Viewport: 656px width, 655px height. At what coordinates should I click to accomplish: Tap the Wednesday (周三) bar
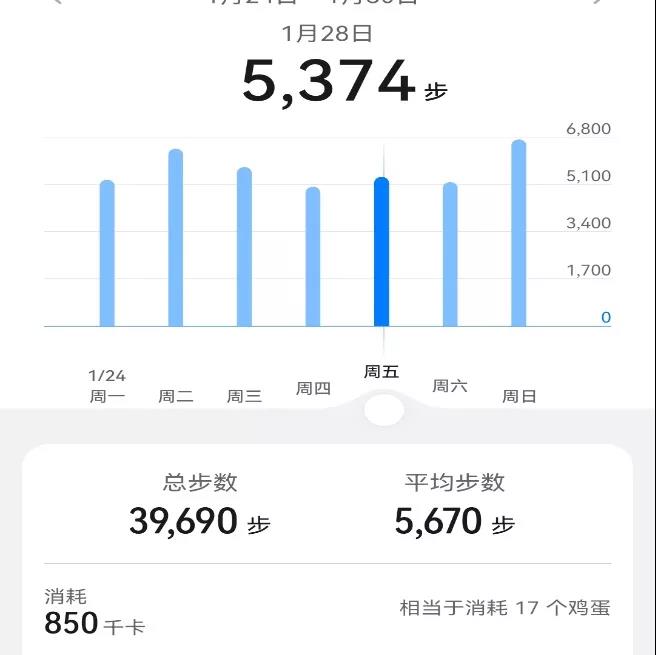244,247
